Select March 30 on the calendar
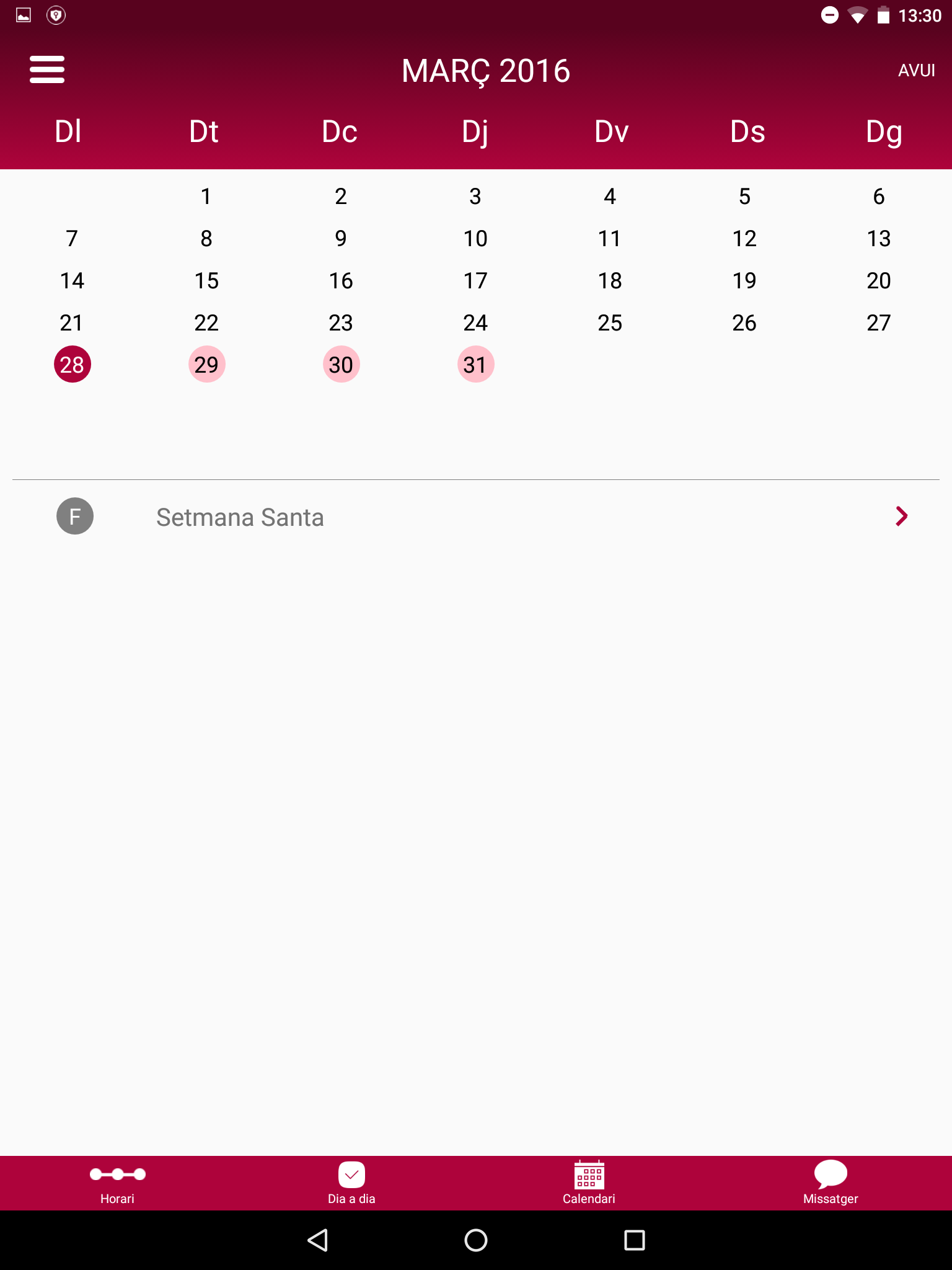The width and height of the screenshot is (952, 1270). click(x=341, y=365)
